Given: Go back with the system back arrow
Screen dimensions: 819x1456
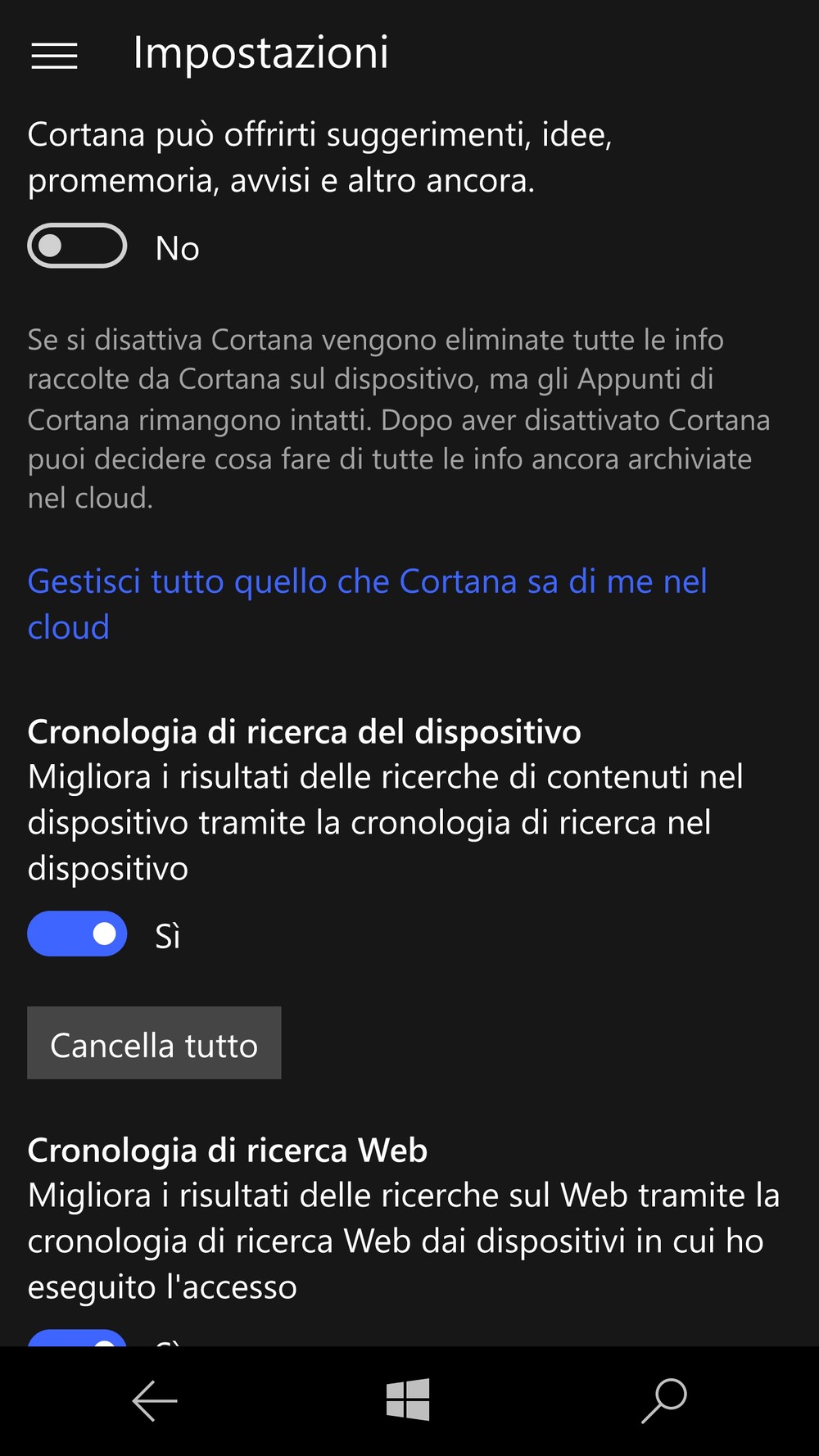Looking at the screenshot, I should click(155, 1400).
